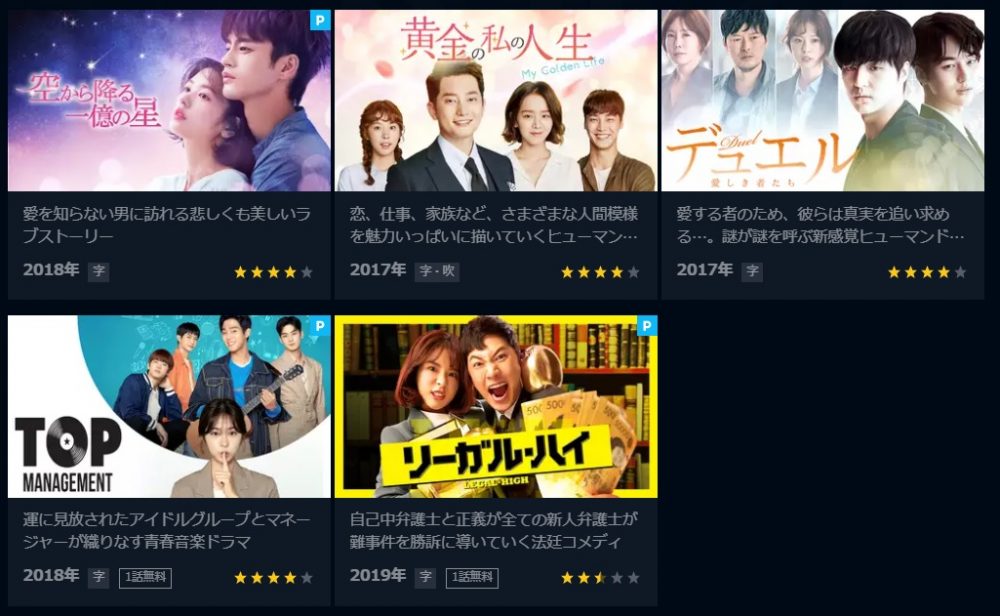Open the TOP MANAGEMENT drama card

[x=169, y=407]
